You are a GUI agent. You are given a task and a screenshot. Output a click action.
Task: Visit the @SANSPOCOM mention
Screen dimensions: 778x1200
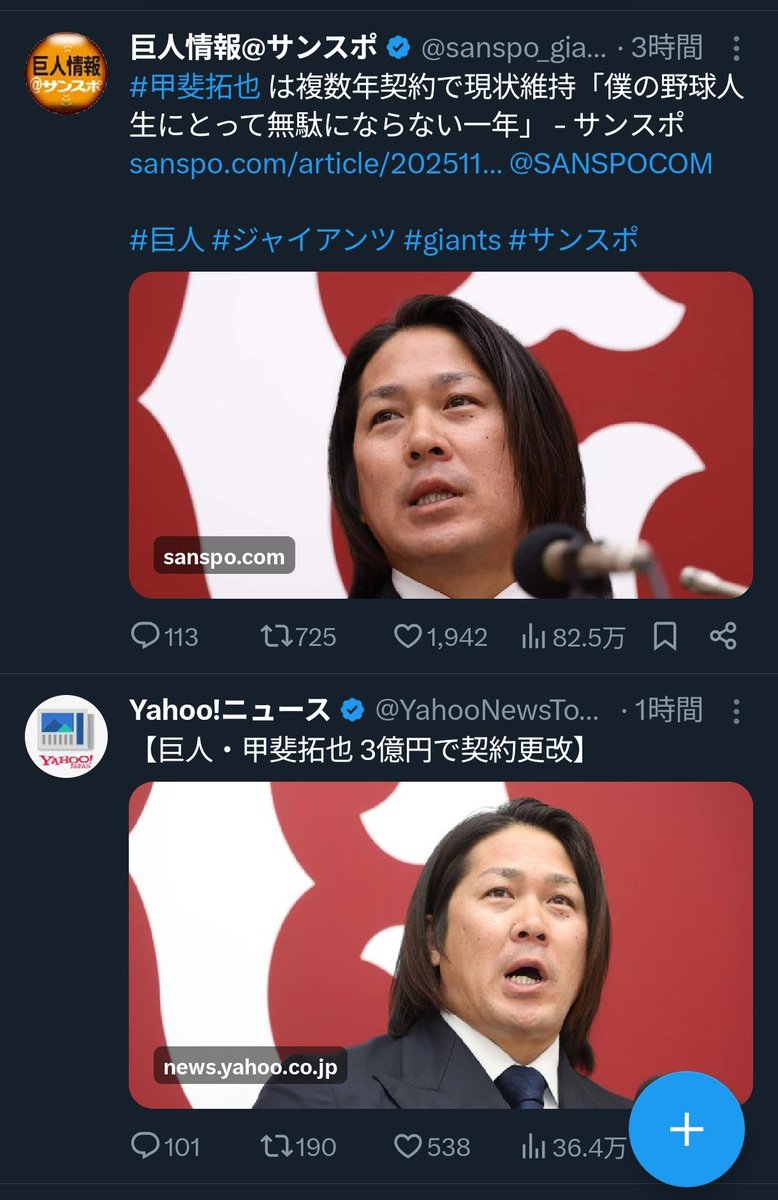pos(610,163)
